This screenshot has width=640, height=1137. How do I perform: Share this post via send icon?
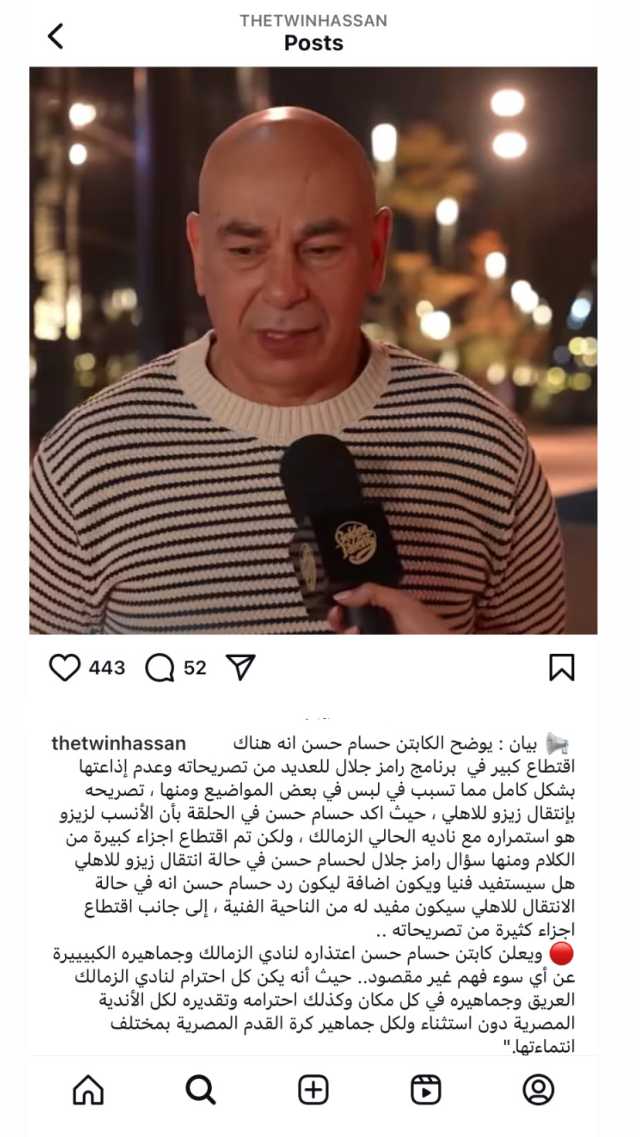click(241, 667)
